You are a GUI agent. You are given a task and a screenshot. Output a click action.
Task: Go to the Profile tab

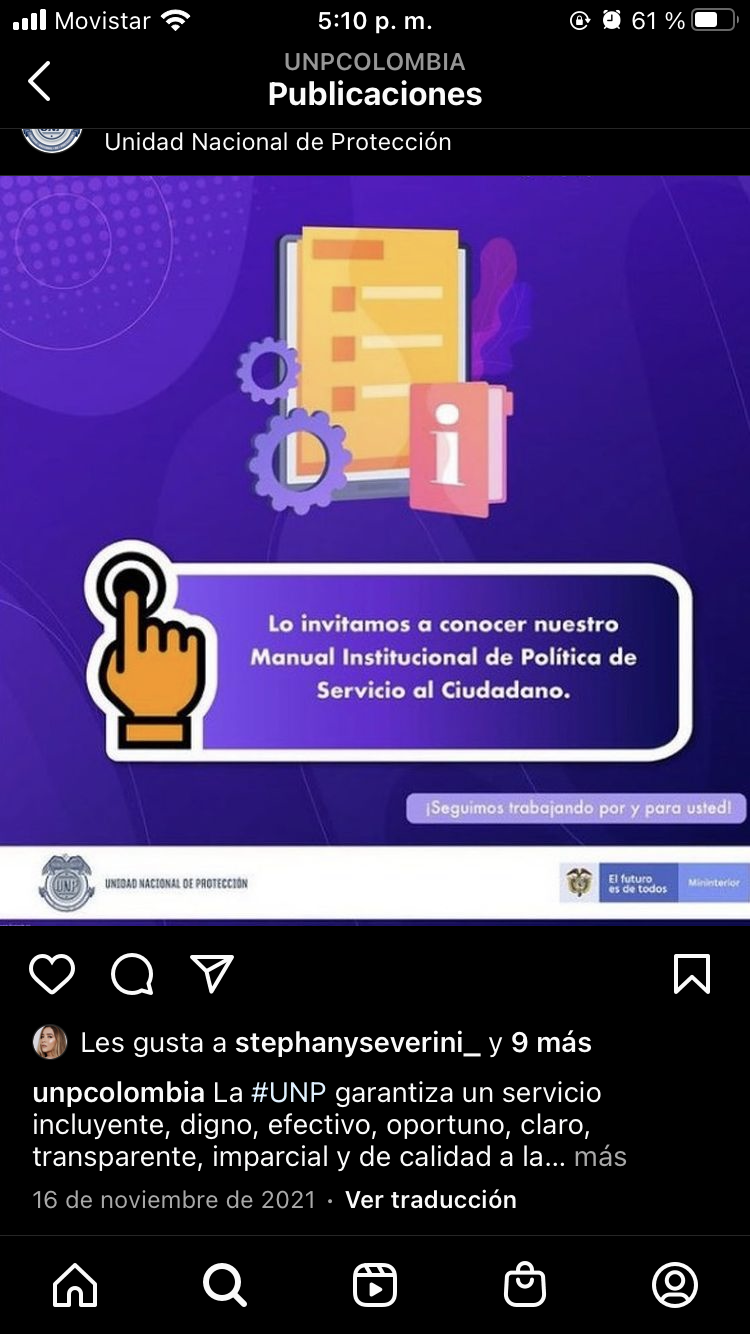click(x=675, y=1285)
